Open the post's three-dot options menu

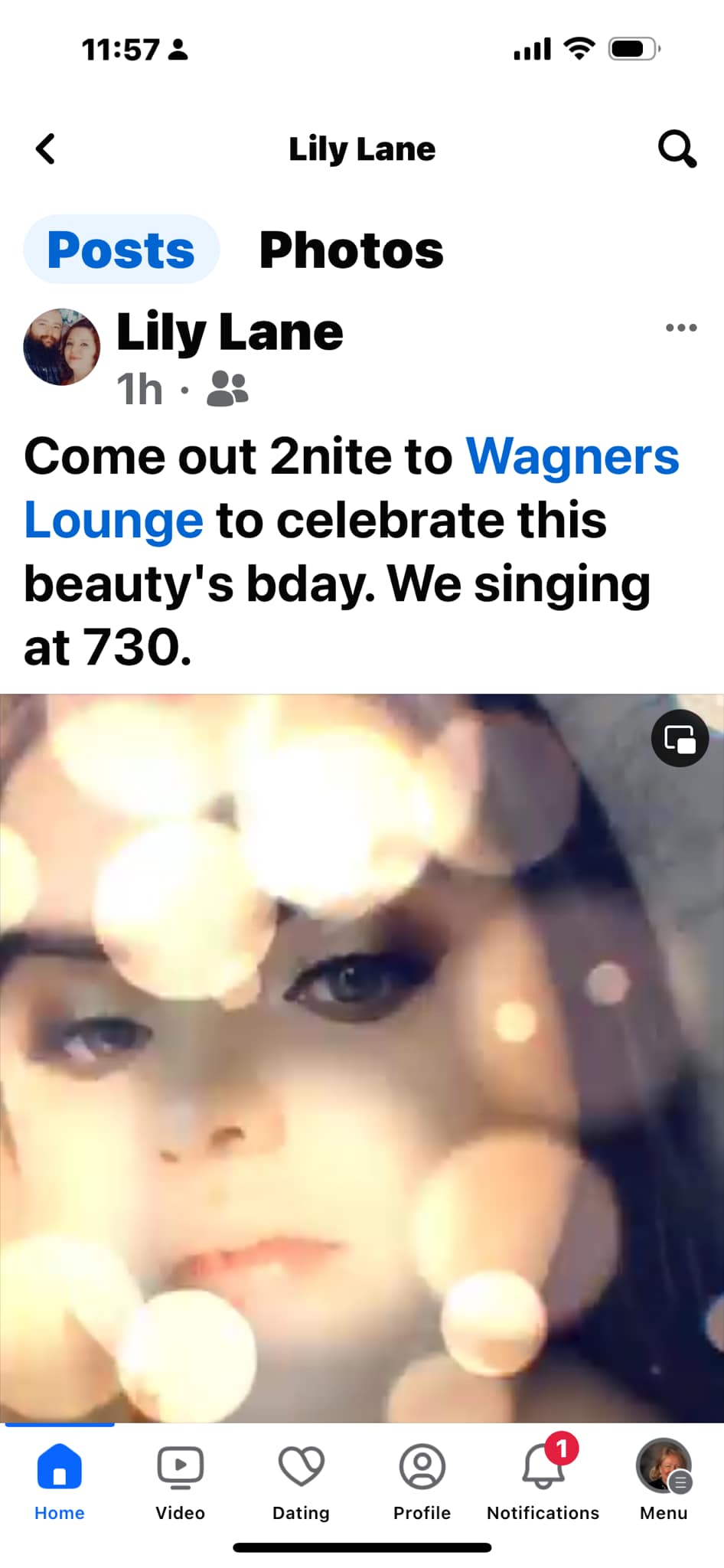click(680, 328)
